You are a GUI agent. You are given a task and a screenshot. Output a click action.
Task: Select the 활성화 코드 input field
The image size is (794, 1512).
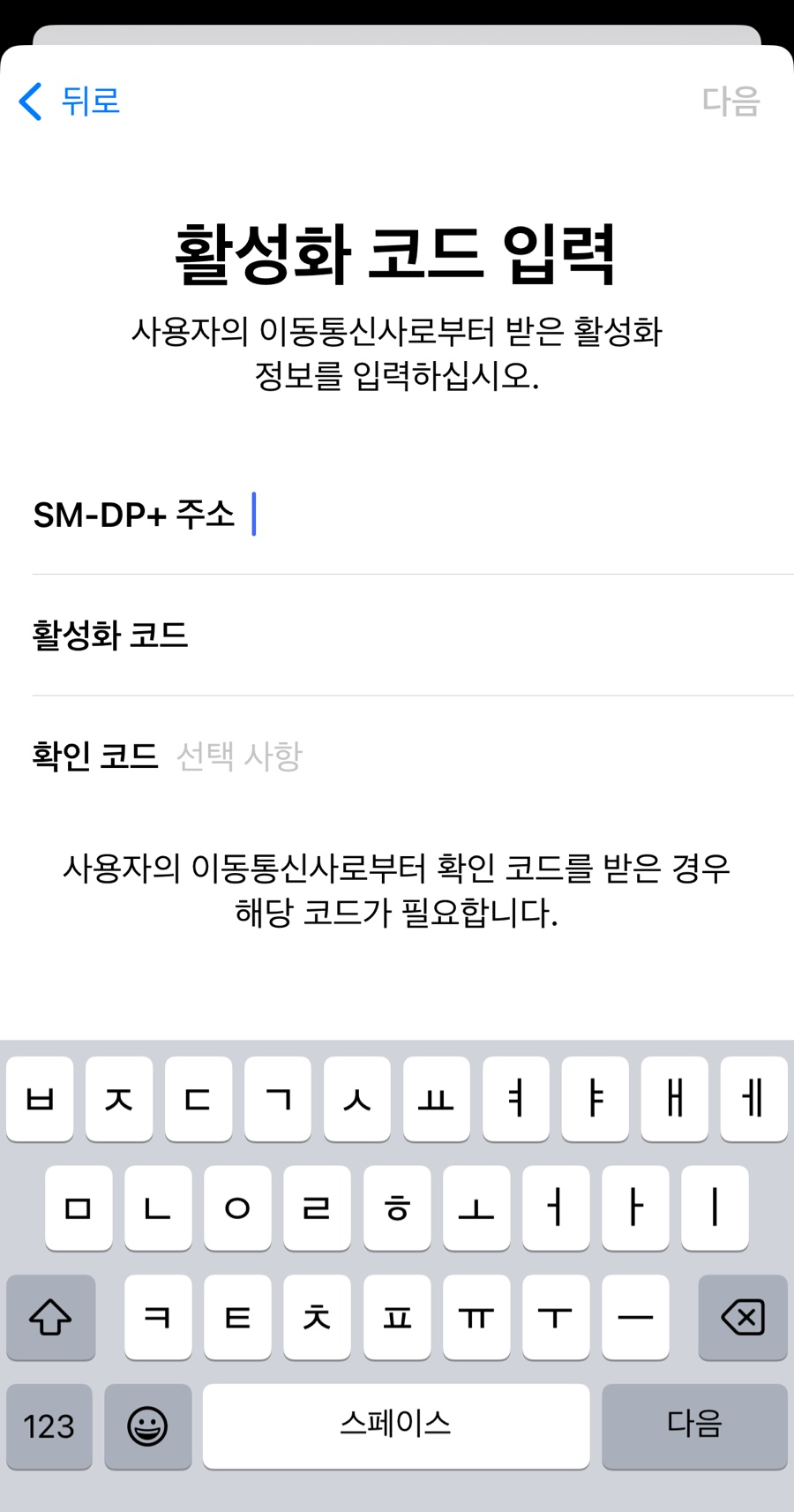[413, 635]
